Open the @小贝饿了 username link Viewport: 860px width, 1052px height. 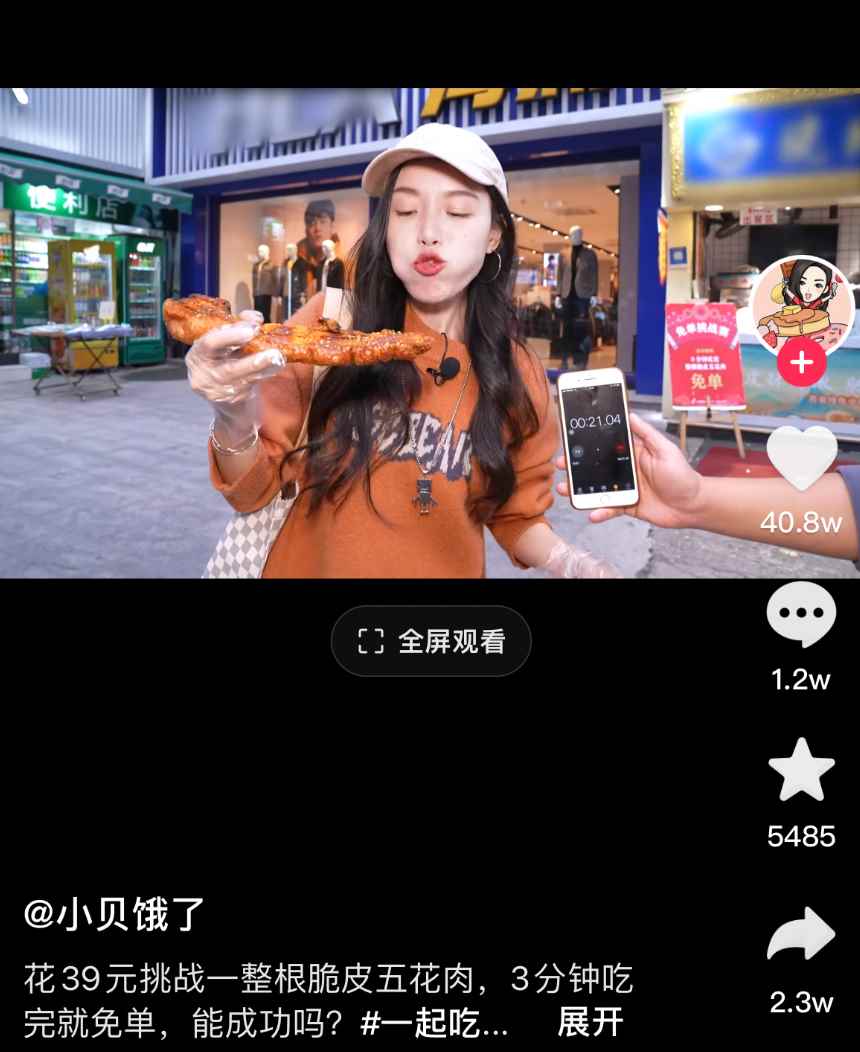click(114, 914)
